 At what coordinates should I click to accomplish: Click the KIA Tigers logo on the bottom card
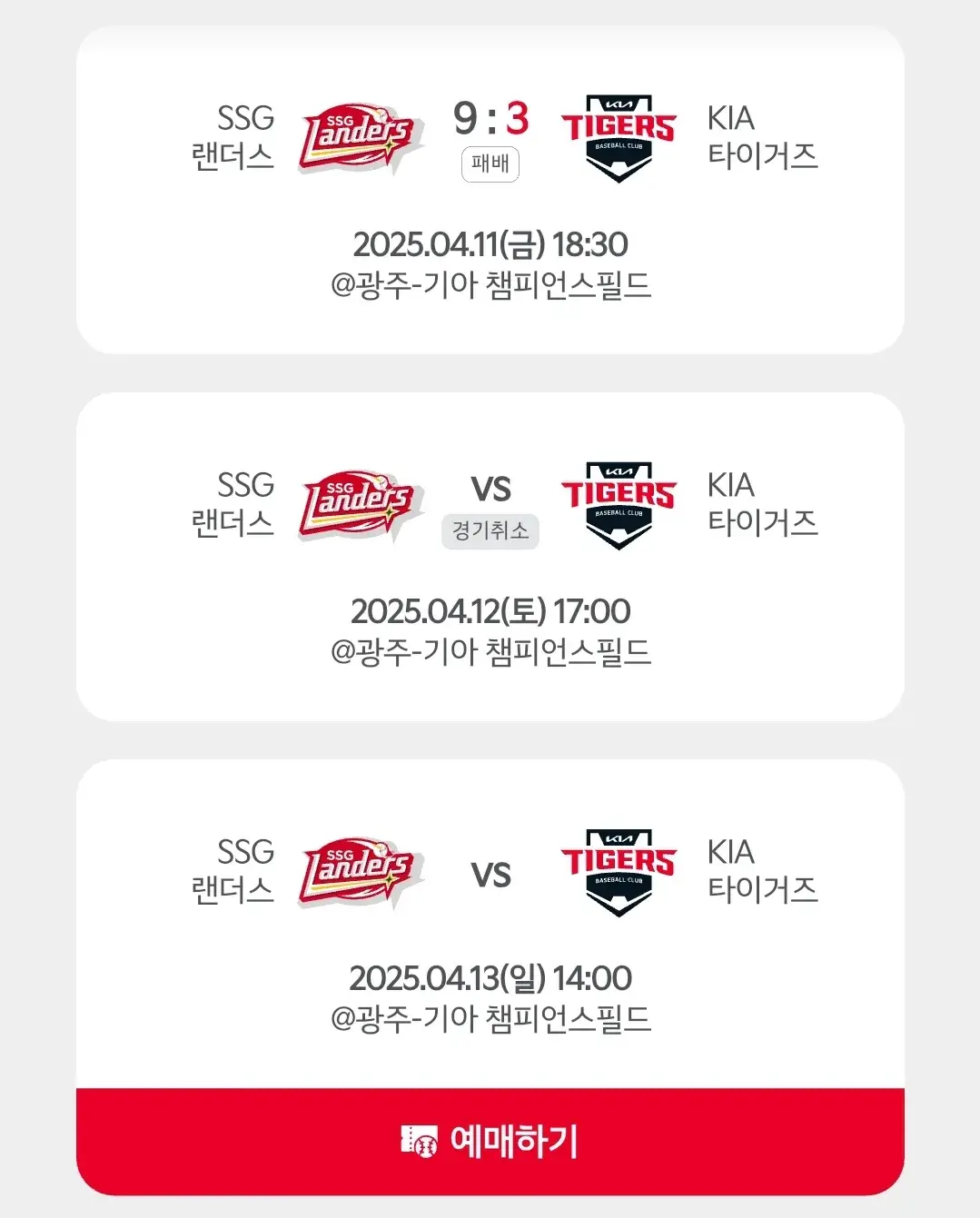coord(620,870)
